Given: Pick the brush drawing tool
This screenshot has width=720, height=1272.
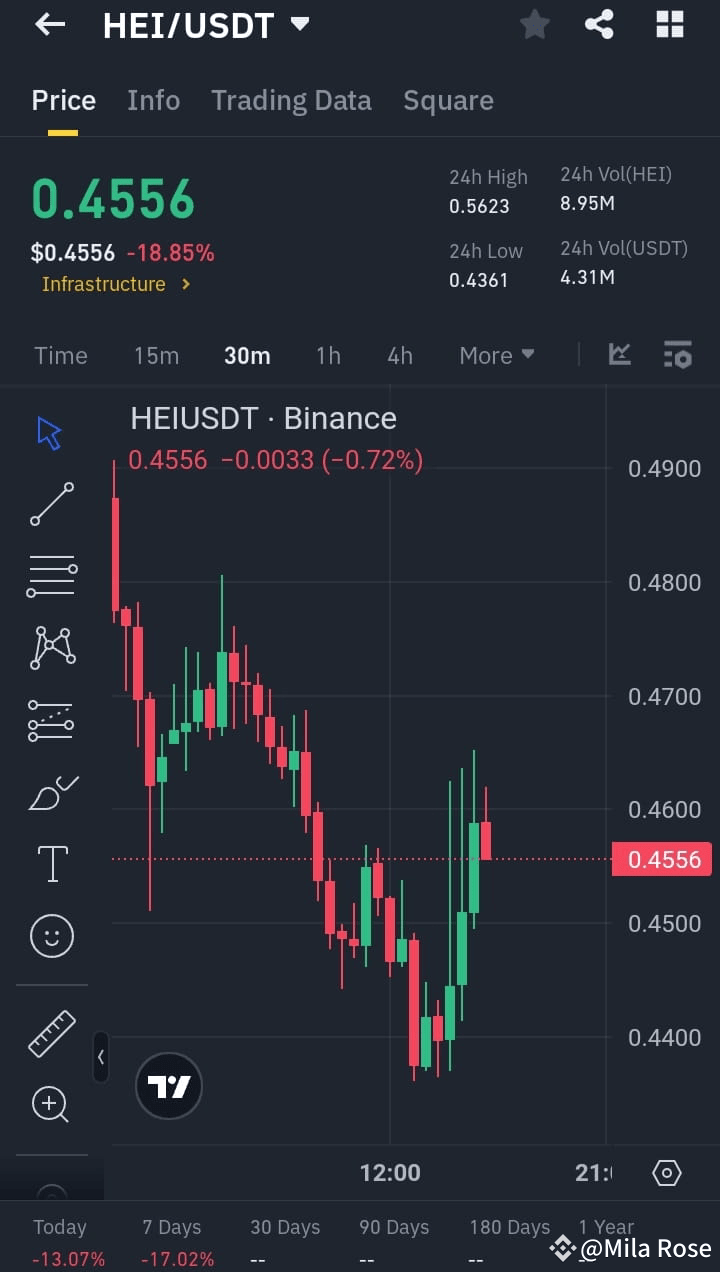Looking at the screenshot, I should click(x=52, y=792).
